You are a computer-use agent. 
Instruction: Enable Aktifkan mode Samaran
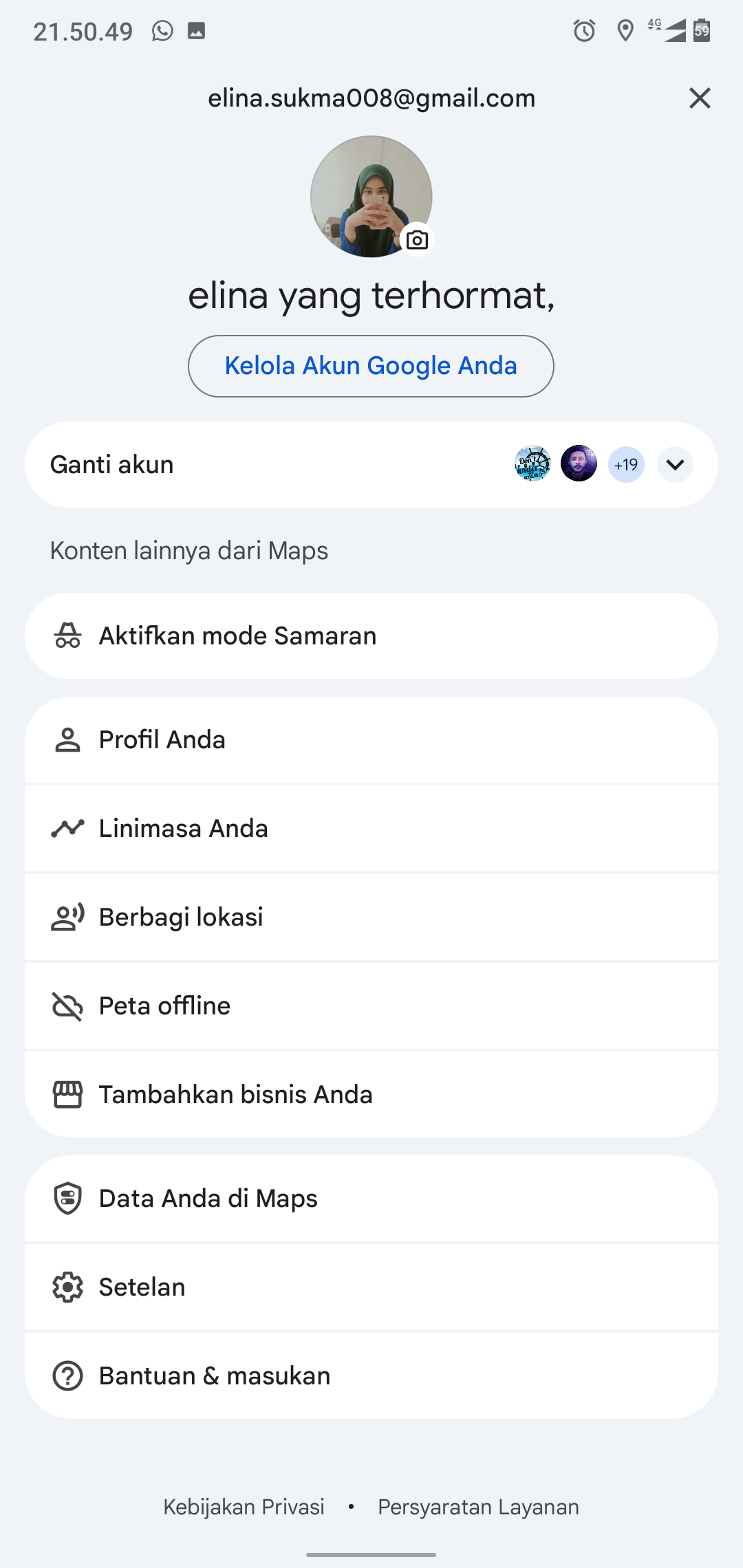pos(371,636)
